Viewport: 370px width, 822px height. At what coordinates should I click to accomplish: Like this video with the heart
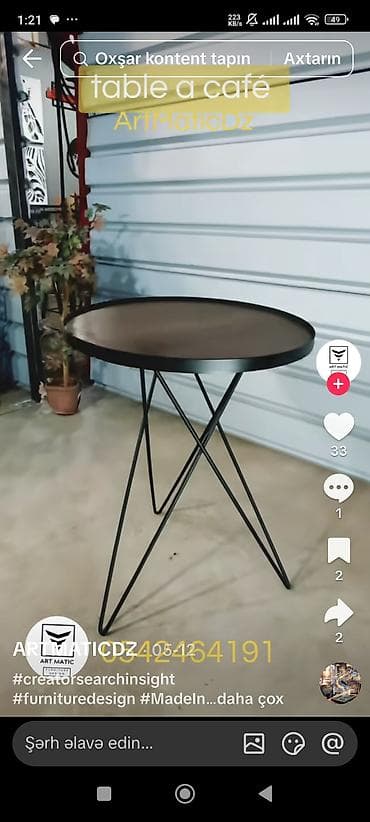(x=339, y=426)
